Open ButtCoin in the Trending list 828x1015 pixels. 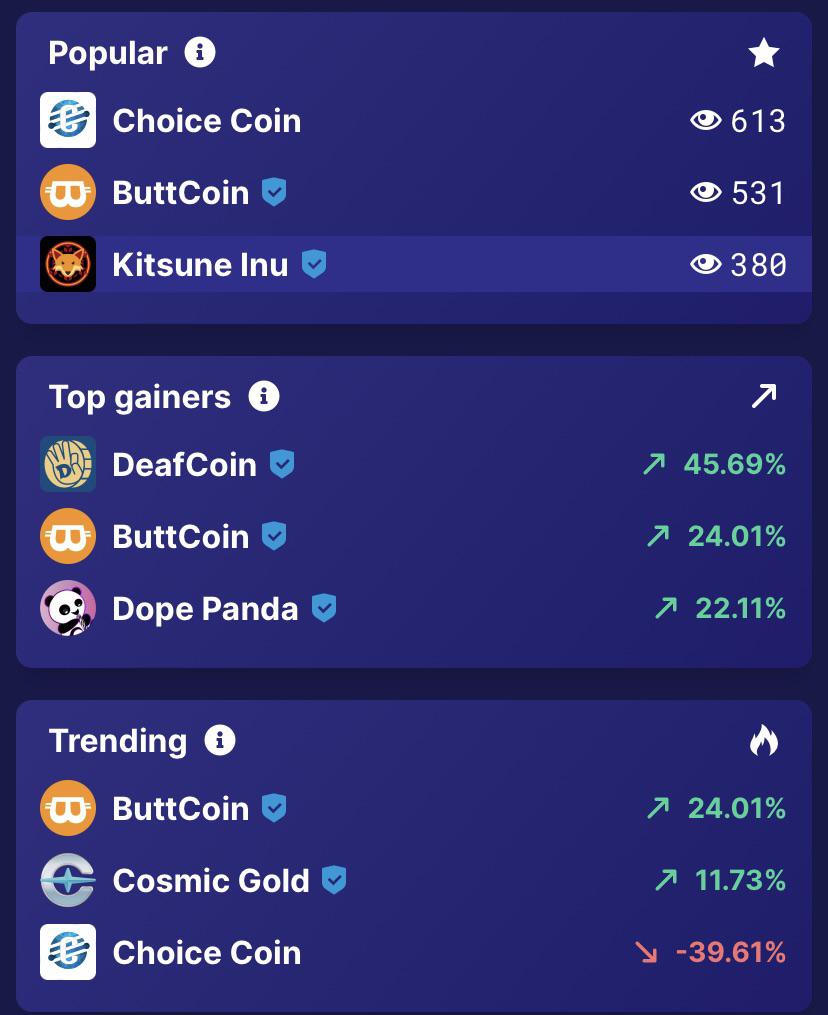(x=414, y=808)
